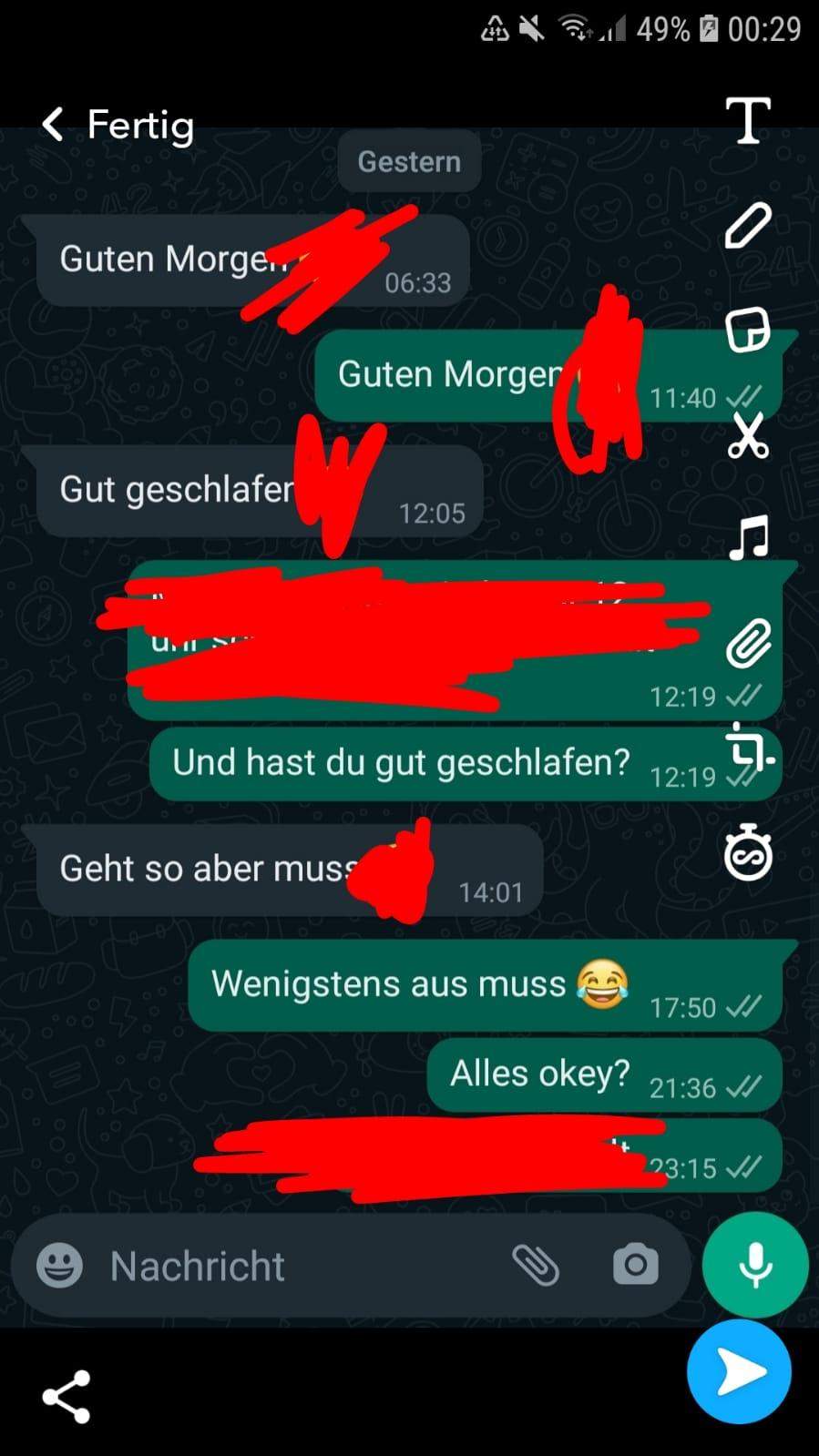Screen dimensions: 819x1456
Task: Tap the Wi-Fi icon in the status bar
Action: pyautogui.click(x=573, y=26)
